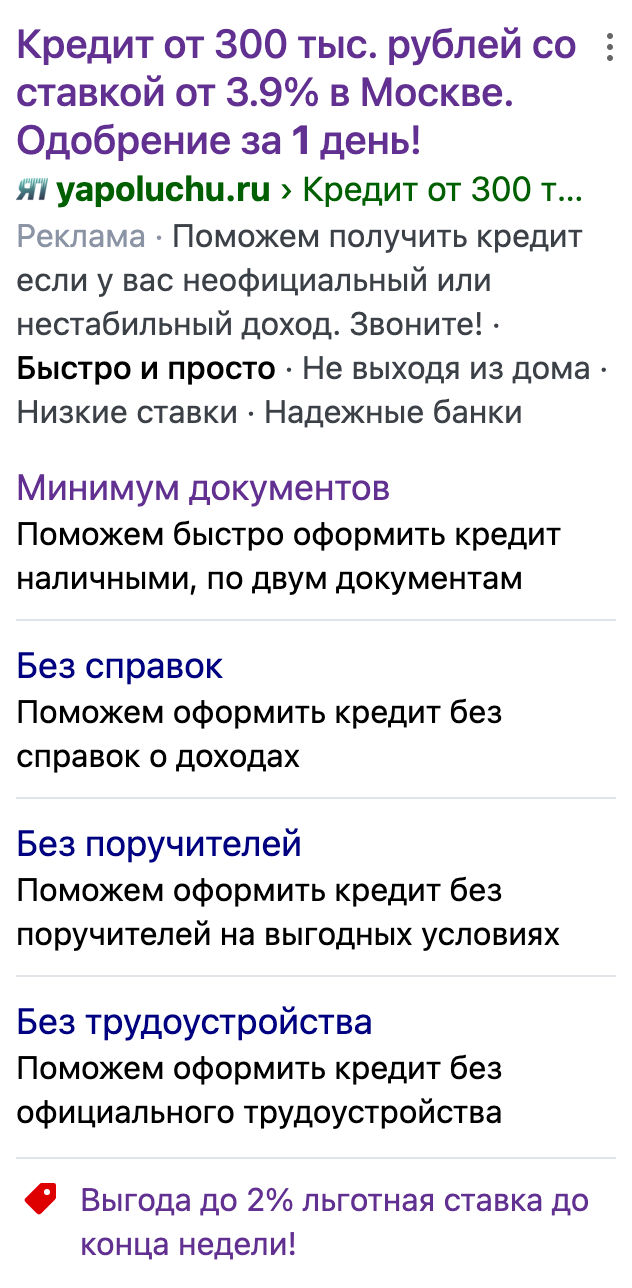Visit the yapoluchu.ru site link
Image resolution: width=632 pixels, height=1288 pixels.
(x=163, y=189)
